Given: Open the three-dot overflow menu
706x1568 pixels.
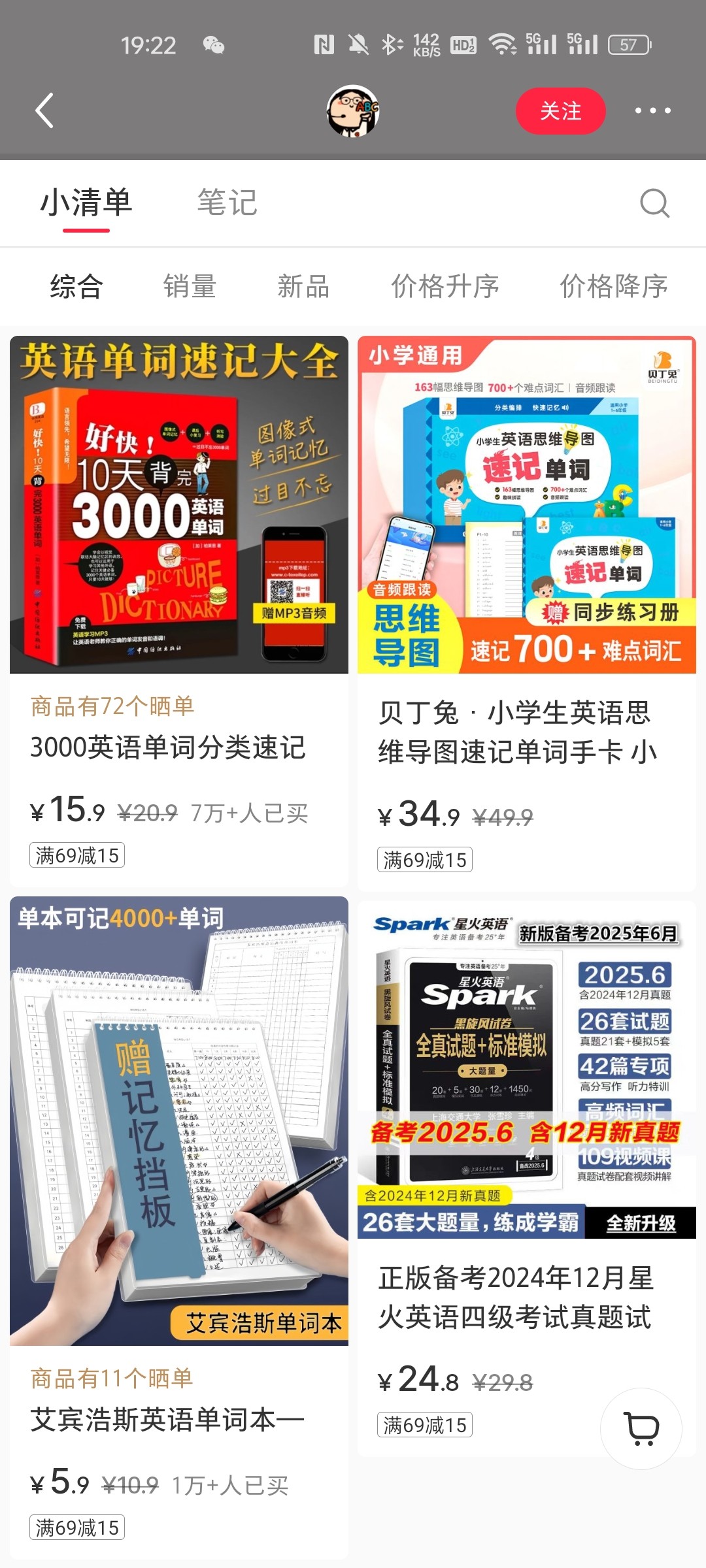Looking at the screenshot, I should (x=652, y=110).
